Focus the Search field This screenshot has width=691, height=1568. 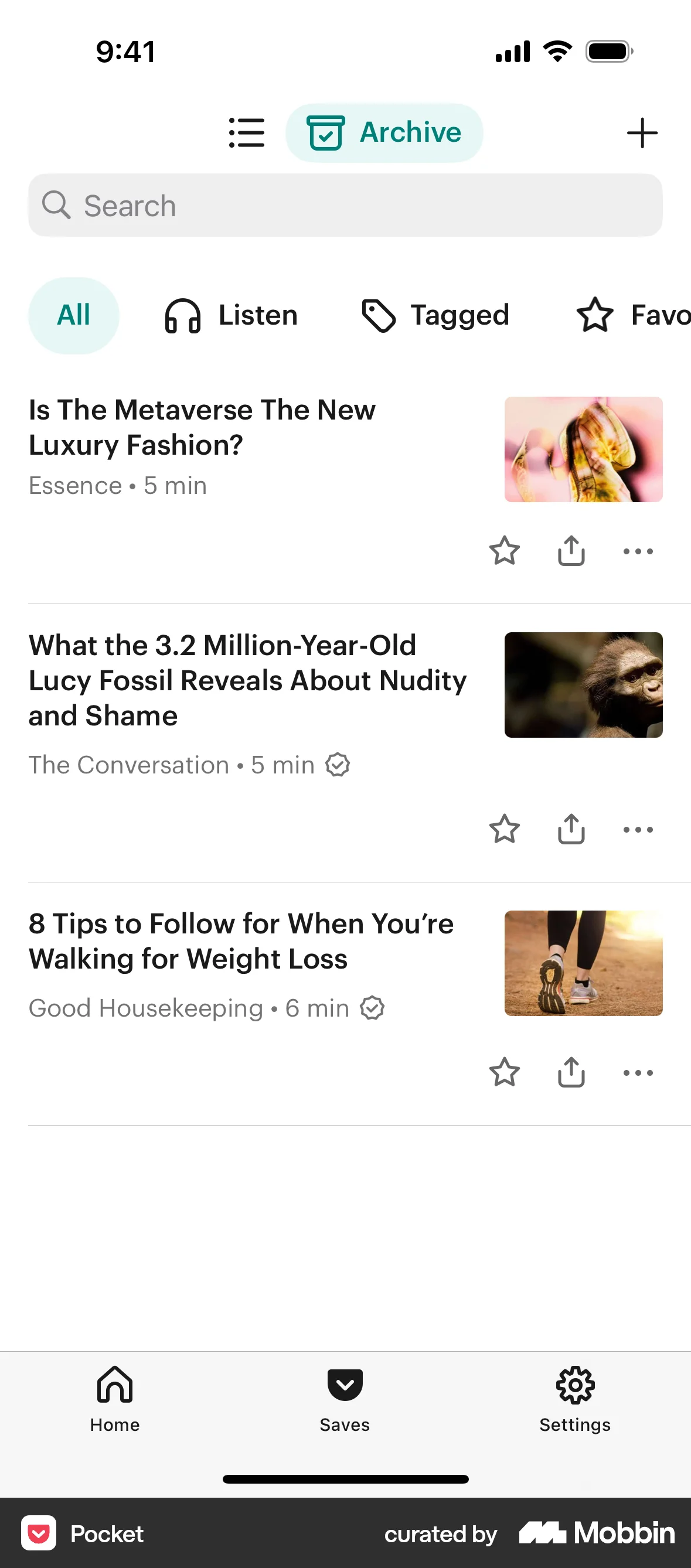[345, 206]
